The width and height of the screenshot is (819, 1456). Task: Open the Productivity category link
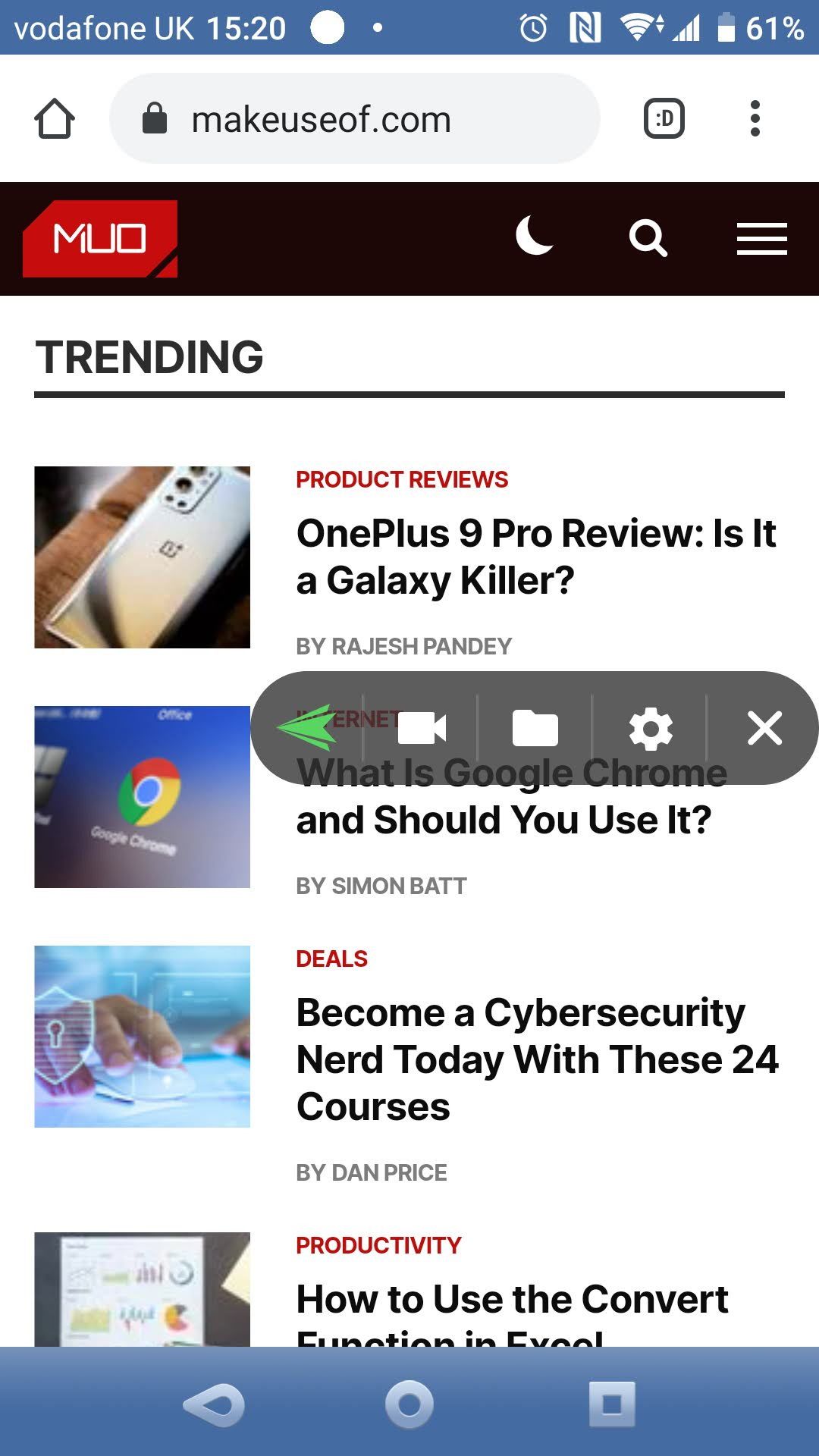coord(378,1246)
